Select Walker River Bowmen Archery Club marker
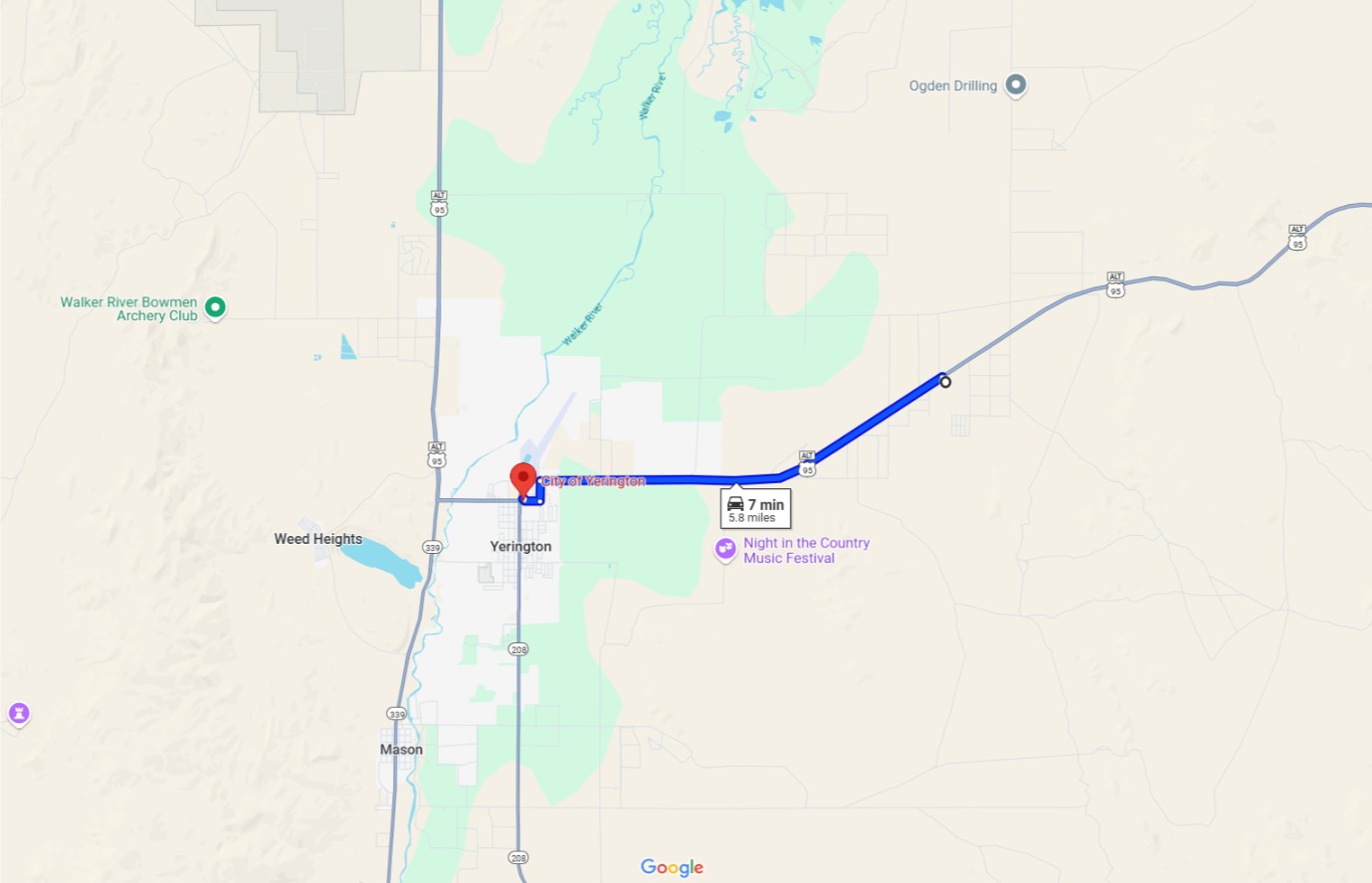 coord(215,307)
